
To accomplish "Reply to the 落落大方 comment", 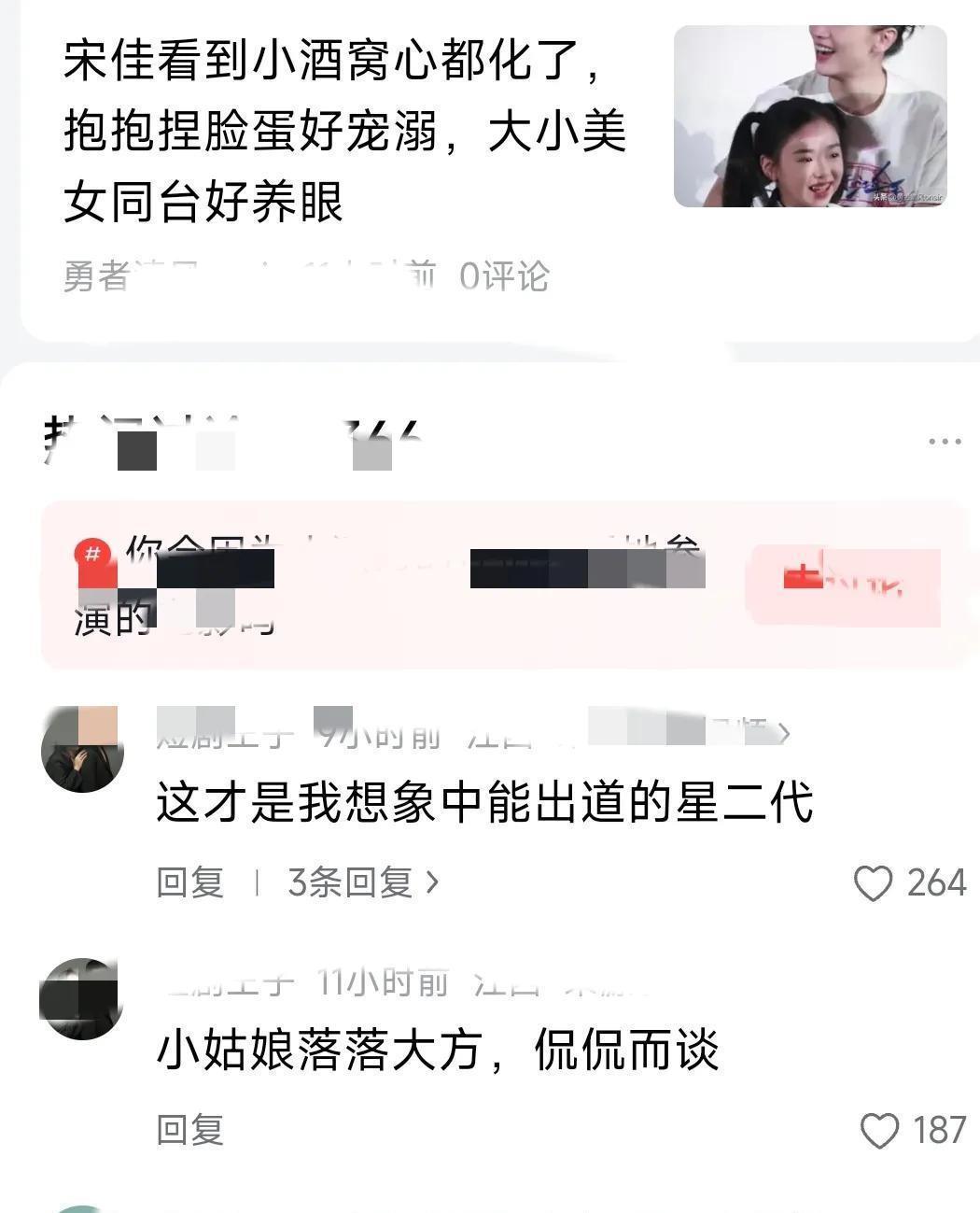I will click(x=190, y=1130).
